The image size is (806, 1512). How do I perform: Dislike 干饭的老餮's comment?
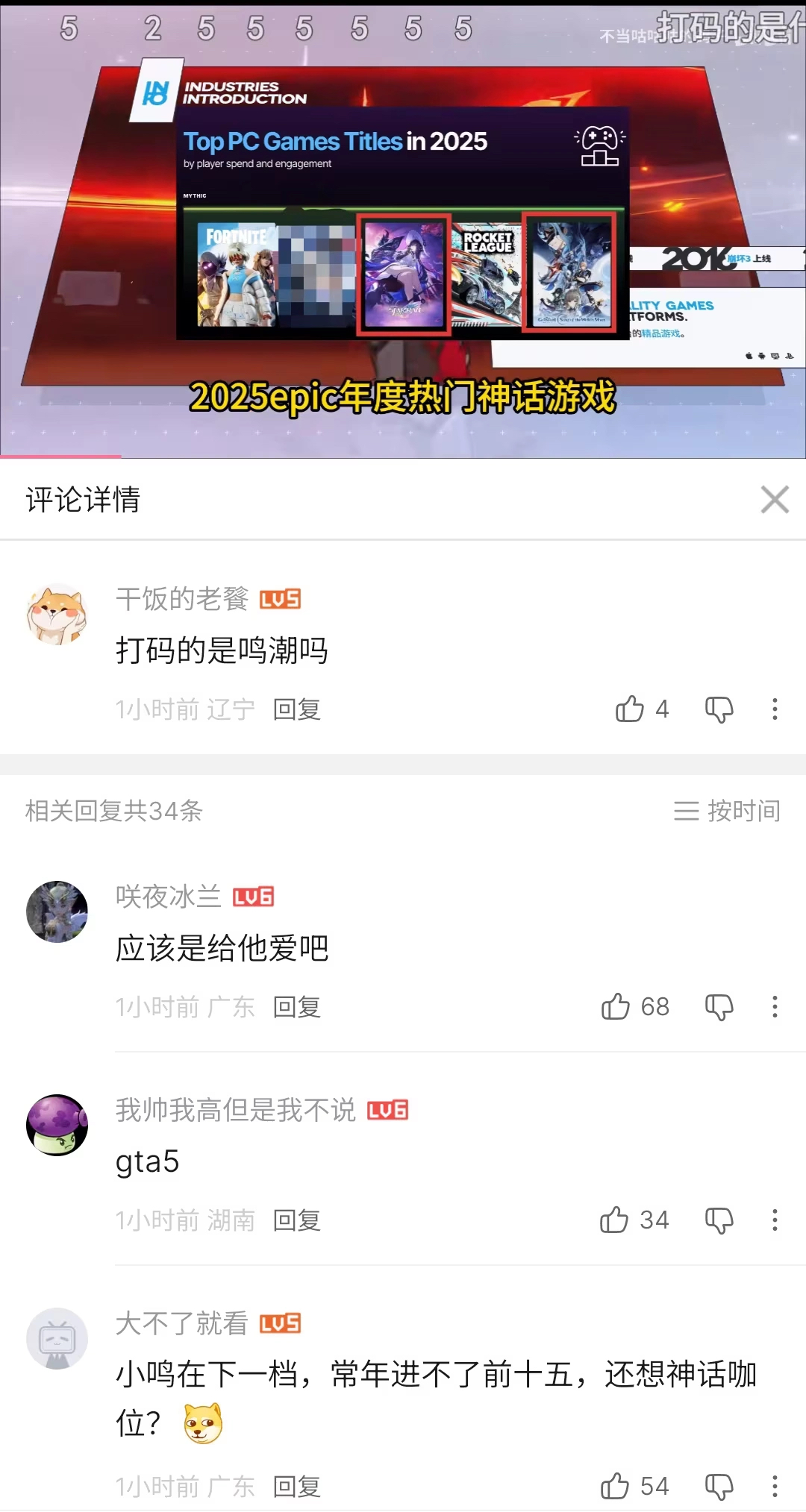(719, 709)
